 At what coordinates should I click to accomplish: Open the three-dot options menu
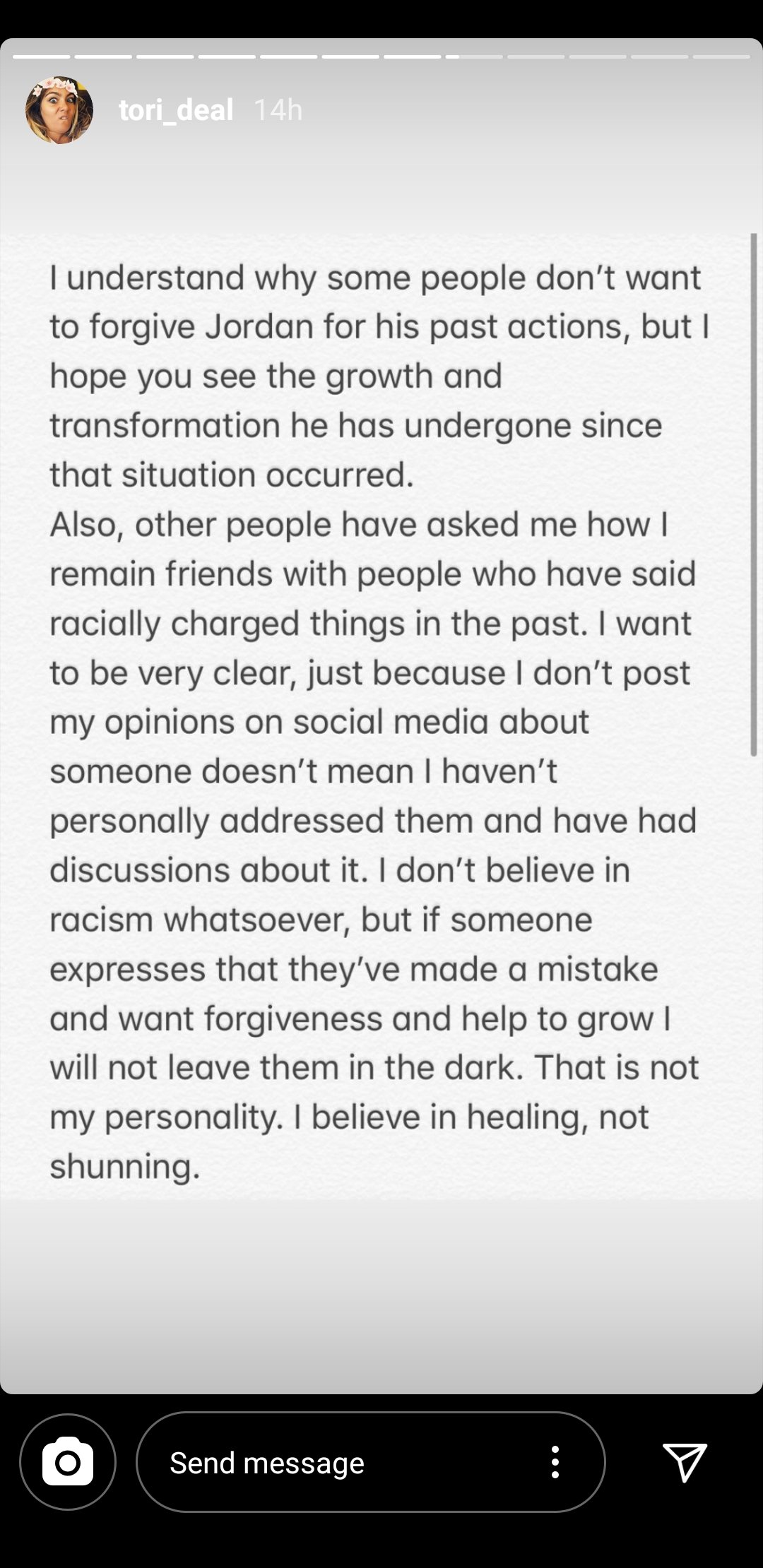pos(555,1462)
